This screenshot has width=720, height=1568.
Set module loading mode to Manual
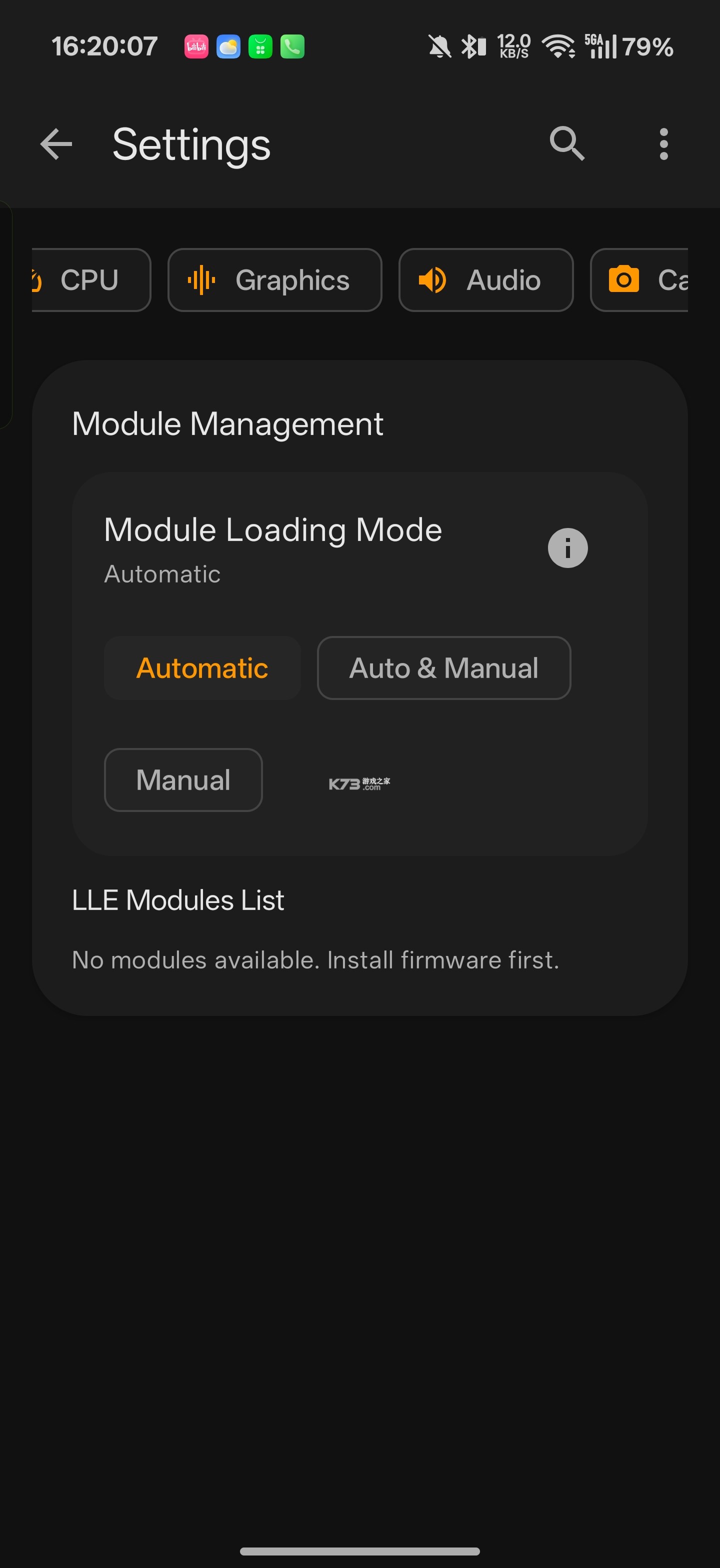[183, 779]
